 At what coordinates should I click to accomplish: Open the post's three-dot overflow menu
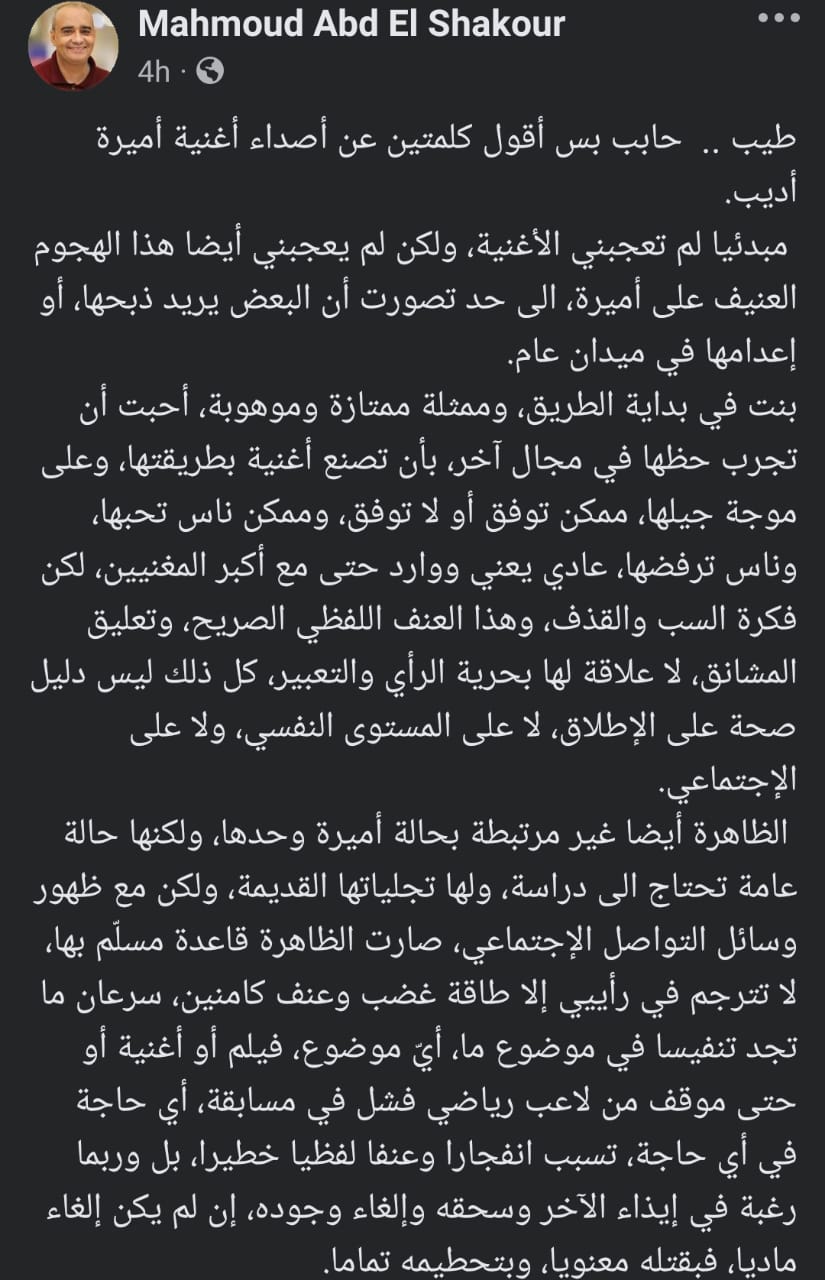776,19
